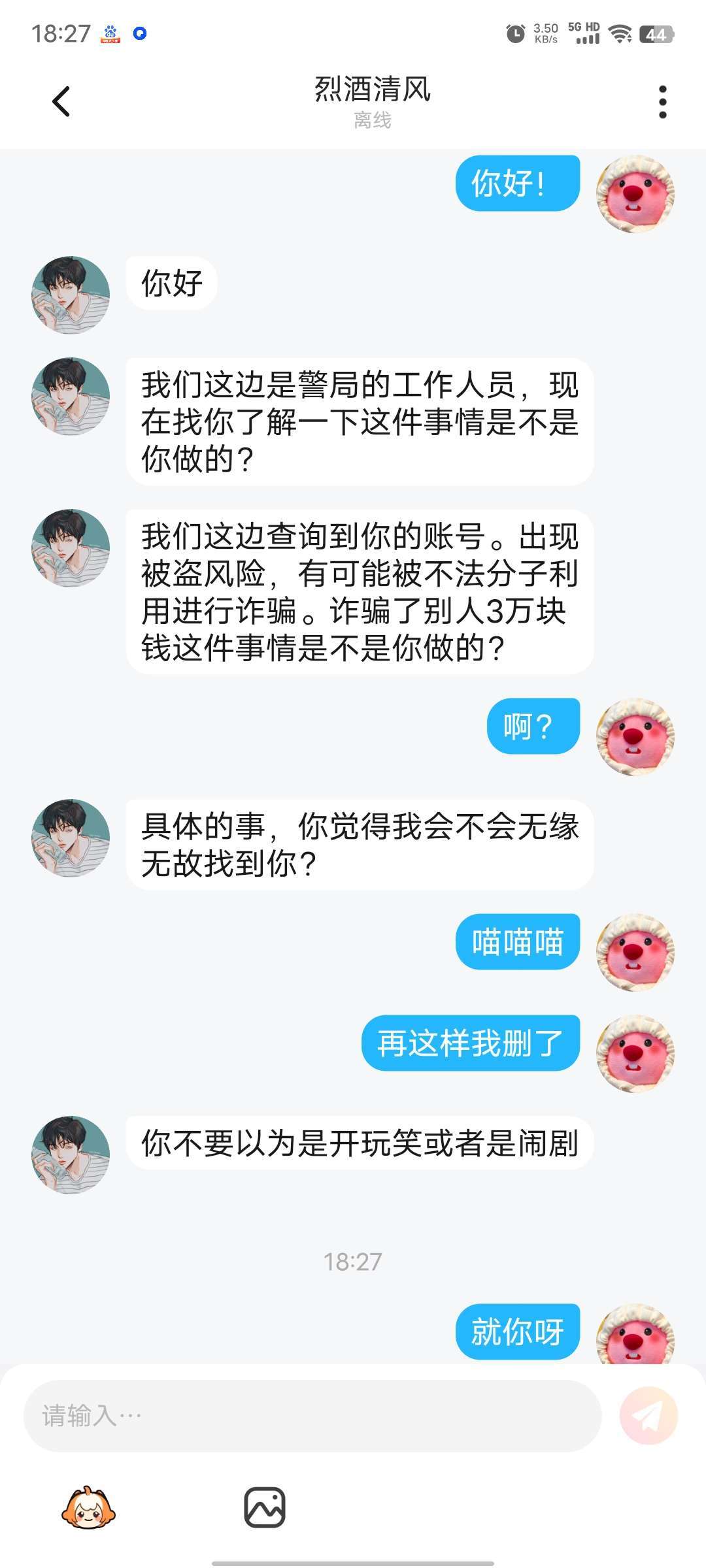Screen dimensions: 706x1568
Task: Go back from the 烈酒清风 chat
Action: click(x=61, y=101)
